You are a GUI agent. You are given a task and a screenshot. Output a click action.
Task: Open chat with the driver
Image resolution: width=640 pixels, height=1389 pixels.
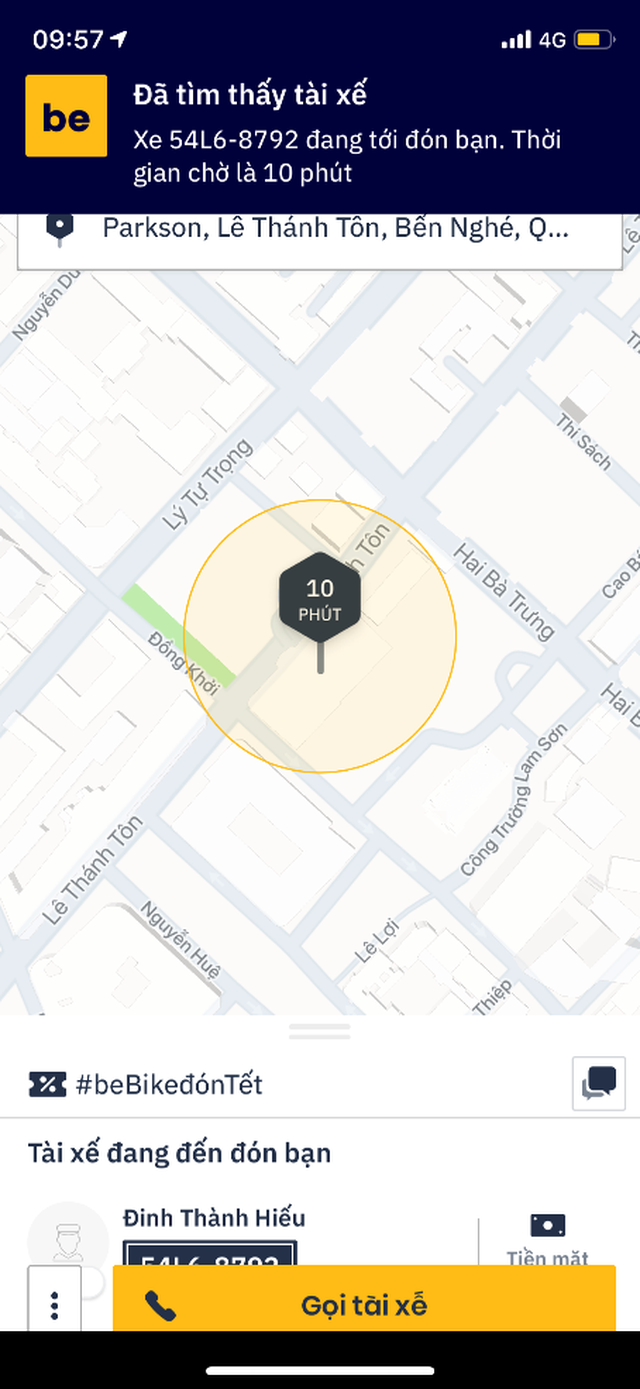click(598, 1083)
